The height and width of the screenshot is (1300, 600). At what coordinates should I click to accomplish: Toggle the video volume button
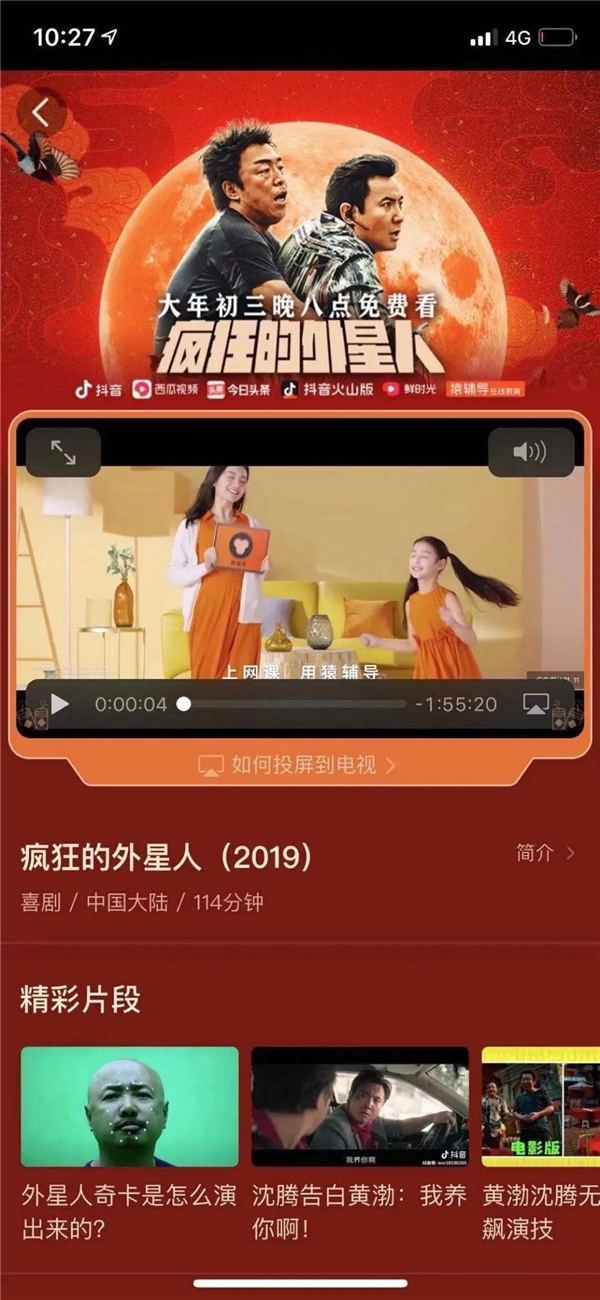[530, 452]
